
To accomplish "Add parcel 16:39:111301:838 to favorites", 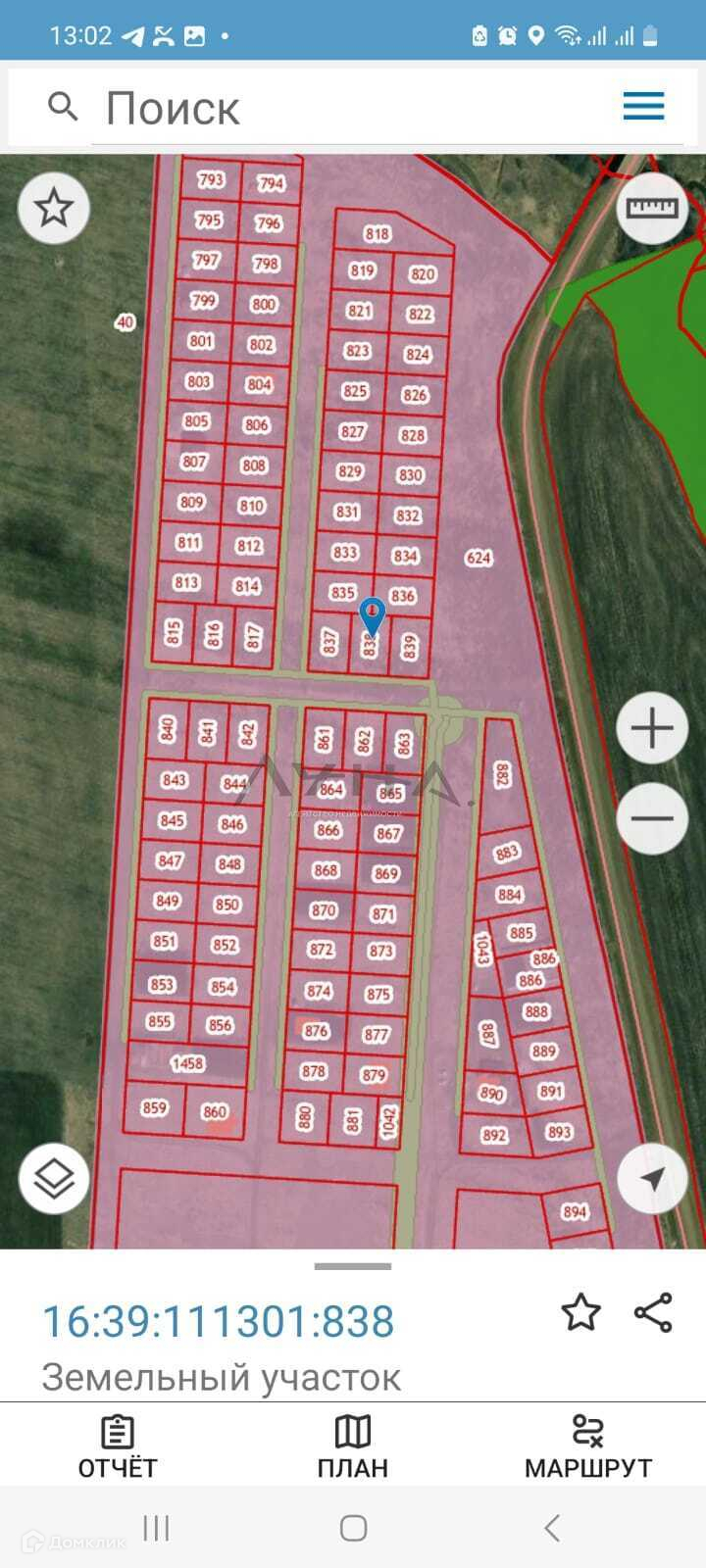I will coord(580,1311).
